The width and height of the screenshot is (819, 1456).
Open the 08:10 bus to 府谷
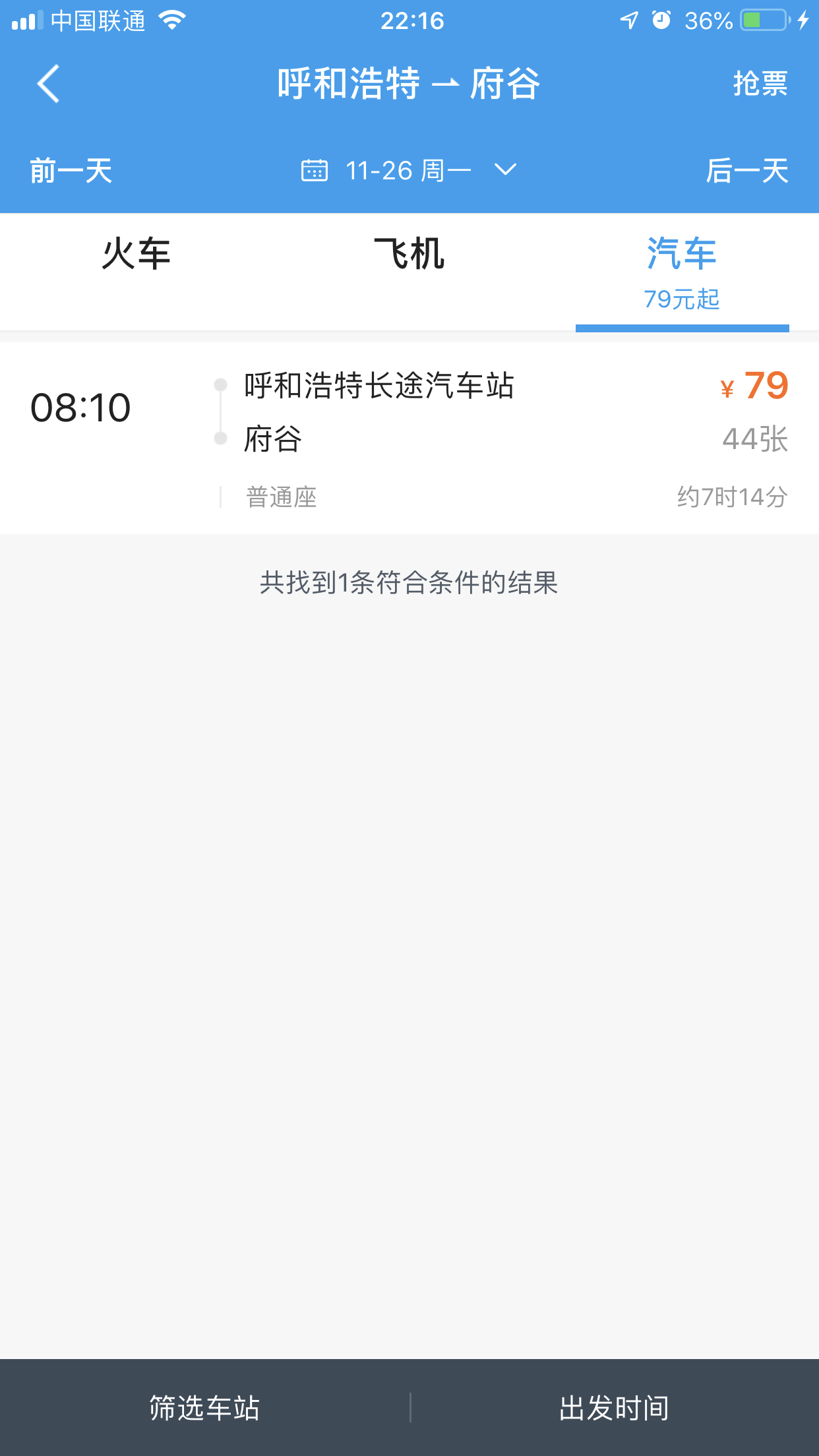coord(409,438)
